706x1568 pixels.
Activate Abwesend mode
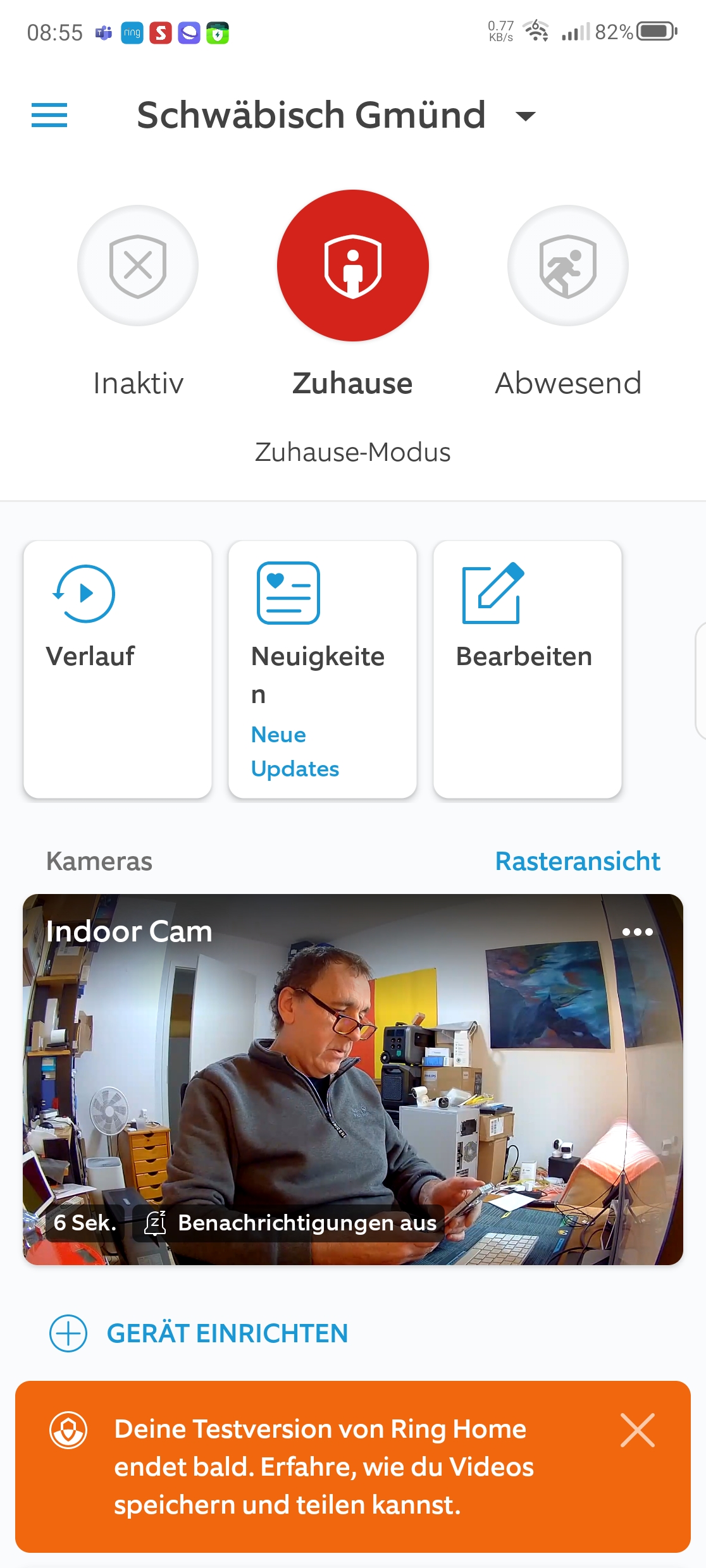click(x=568, y=266)
